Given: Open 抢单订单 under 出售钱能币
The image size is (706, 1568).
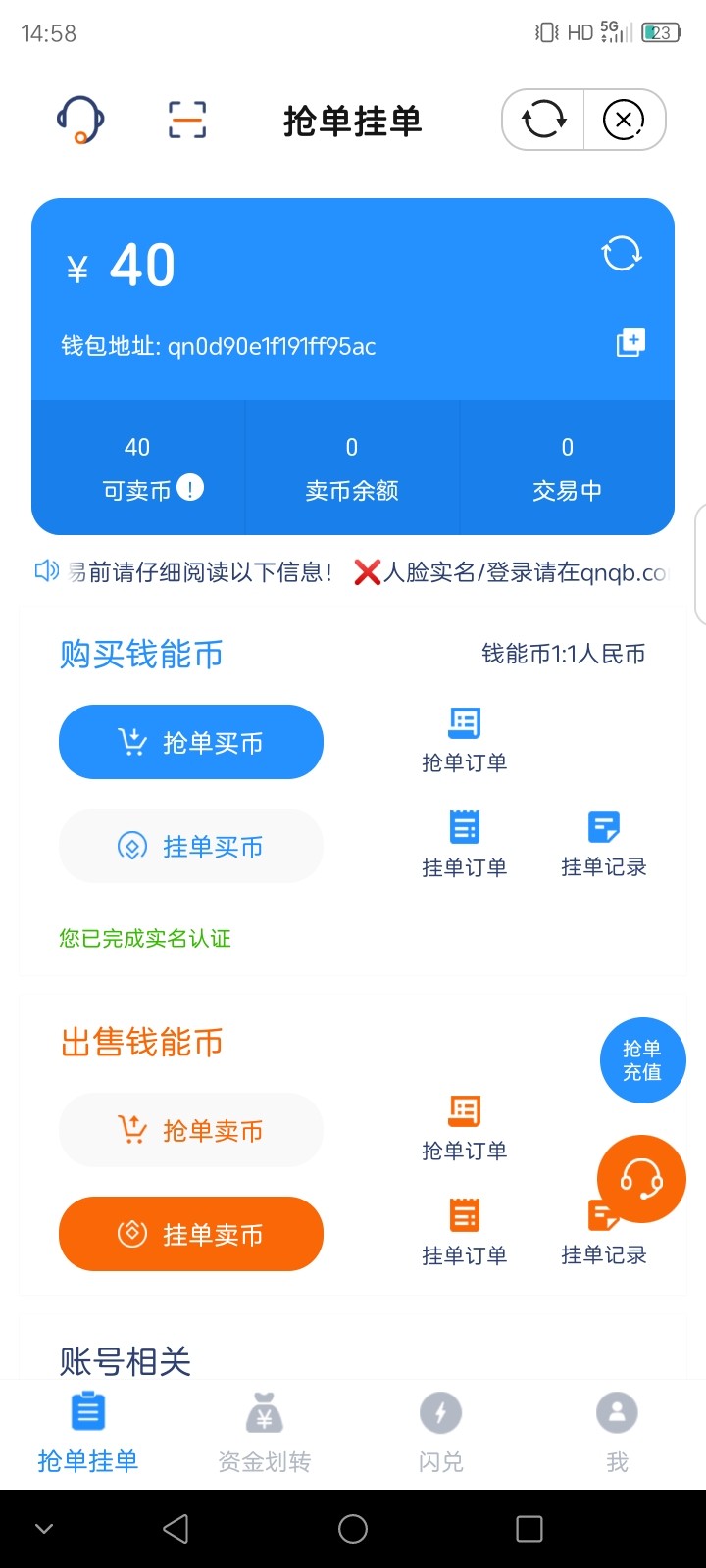Looking at the screenshot, I should coord(464,1128).
